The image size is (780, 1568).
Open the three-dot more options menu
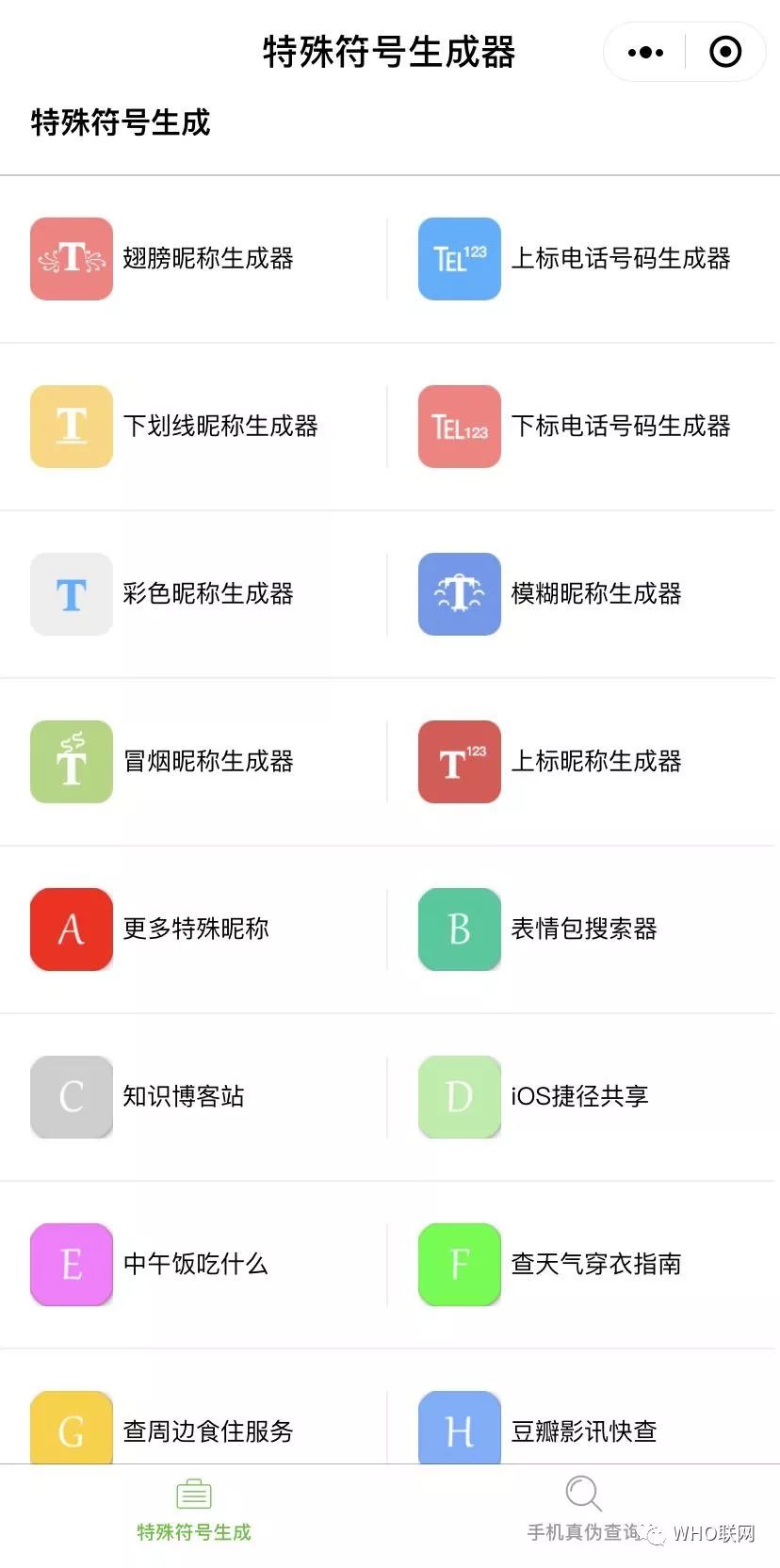[643, 52]
